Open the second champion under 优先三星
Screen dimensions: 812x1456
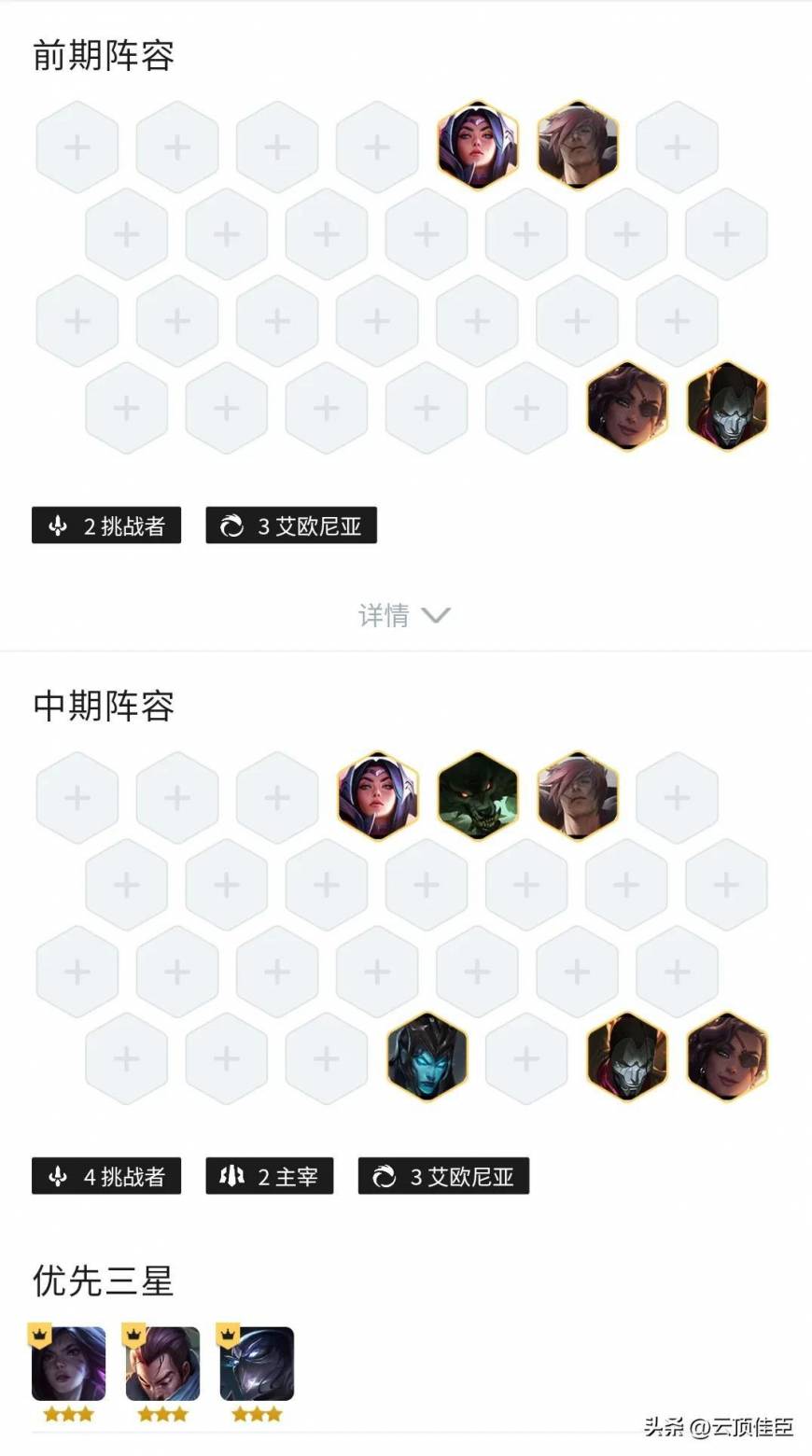click(x=162, y=1364)
